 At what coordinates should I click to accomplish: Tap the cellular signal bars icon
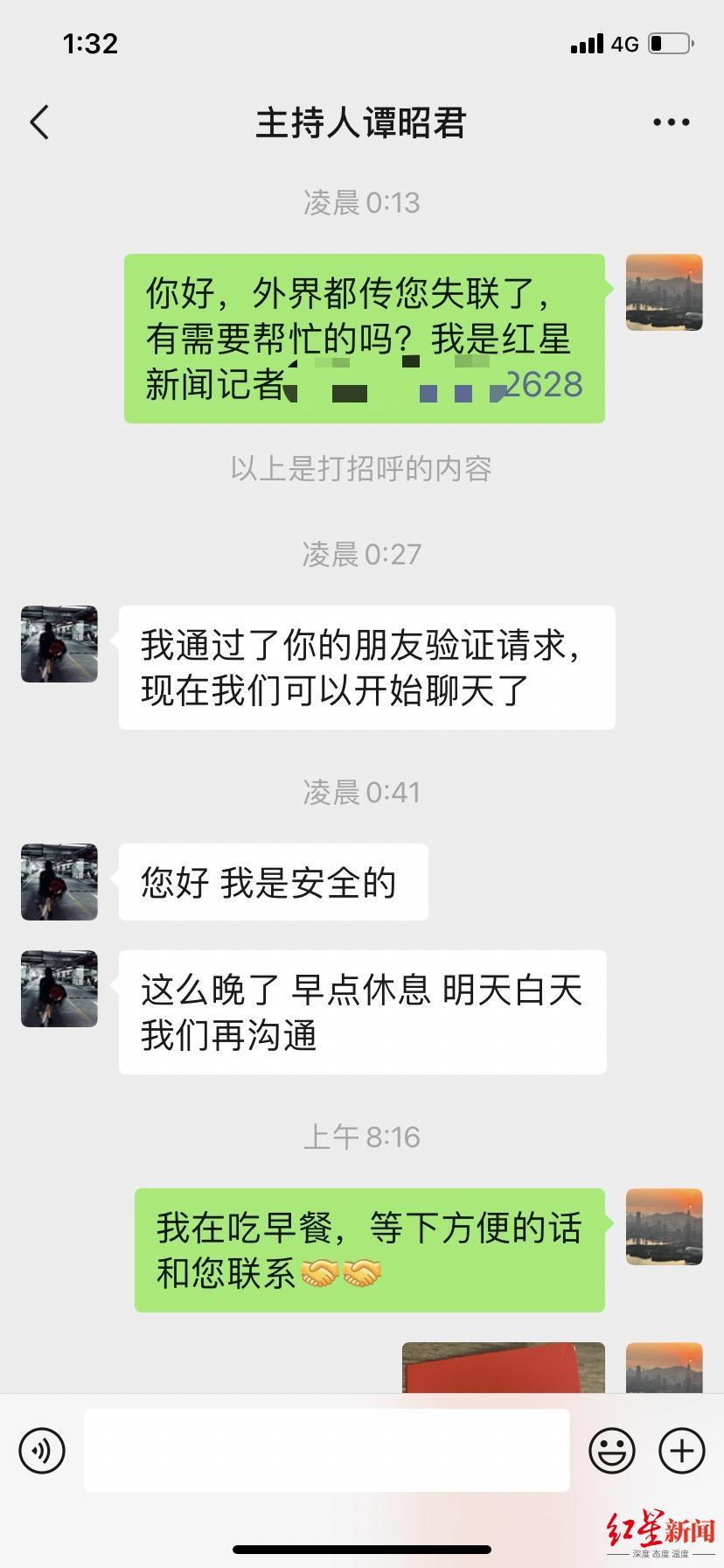click(588, 43)
